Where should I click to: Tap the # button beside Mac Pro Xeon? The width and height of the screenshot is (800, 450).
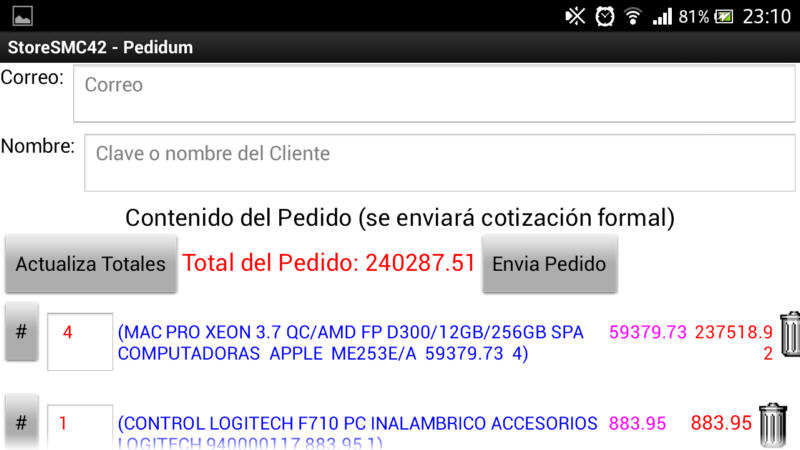21,332
